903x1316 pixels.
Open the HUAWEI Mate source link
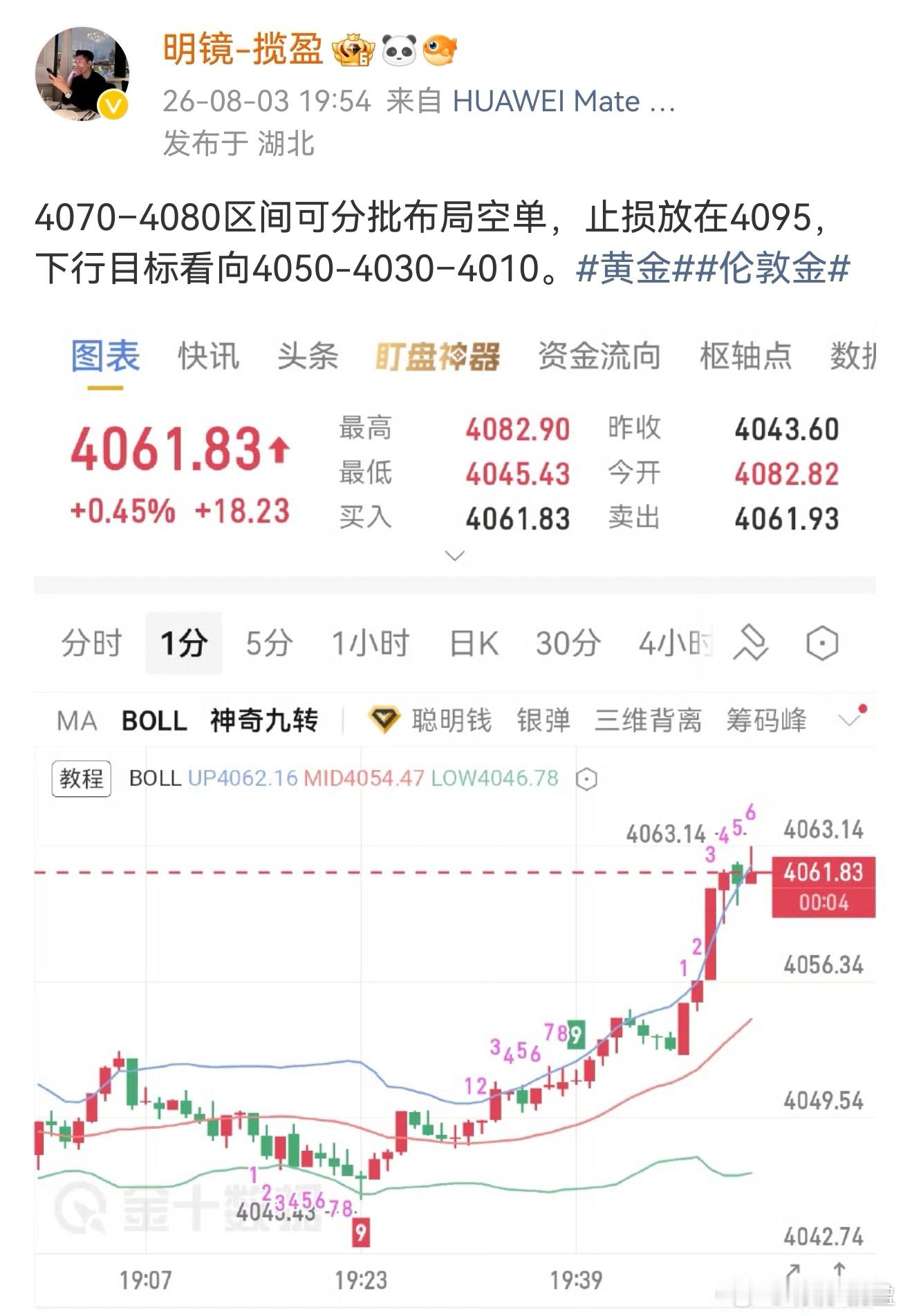pos(564,102)
